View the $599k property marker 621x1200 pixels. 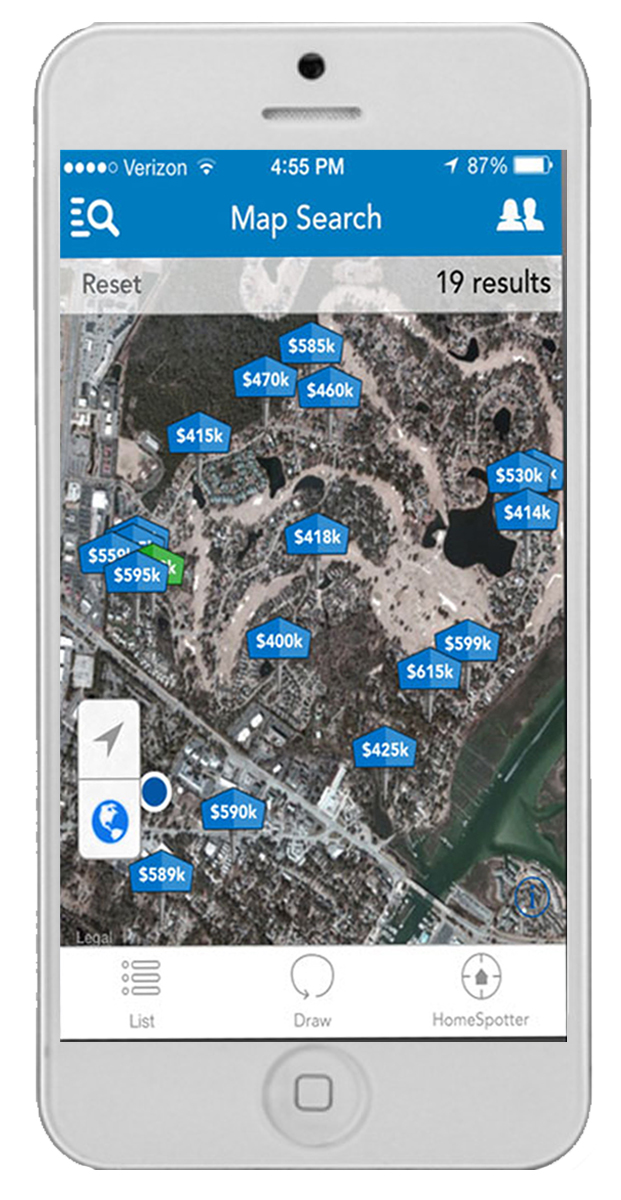(x=466, y=642)
